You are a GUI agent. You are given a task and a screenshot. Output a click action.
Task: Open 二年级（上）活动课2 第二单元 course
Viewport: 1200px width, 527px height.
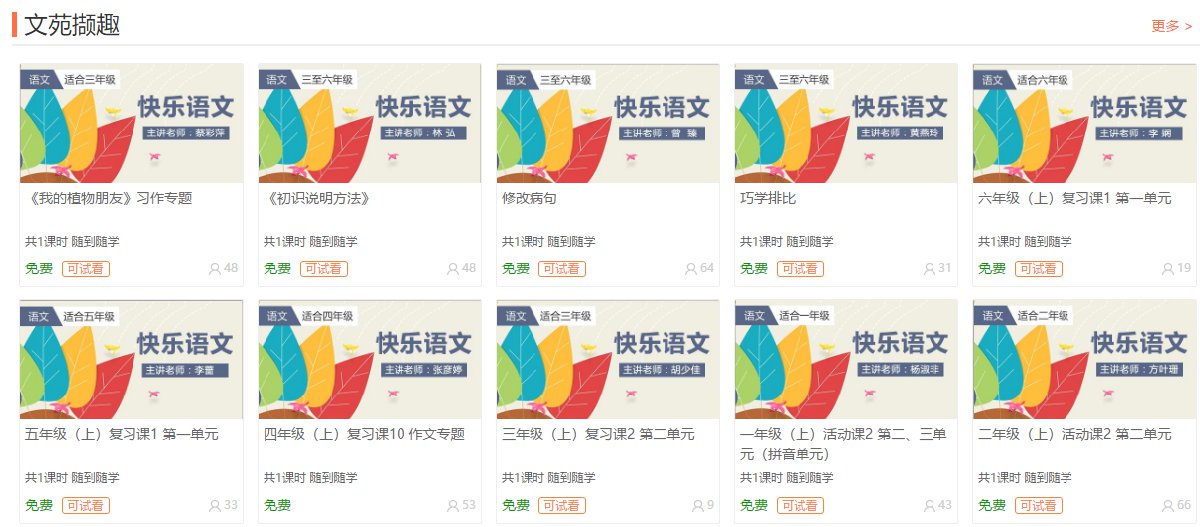[x=1074, y=434]
